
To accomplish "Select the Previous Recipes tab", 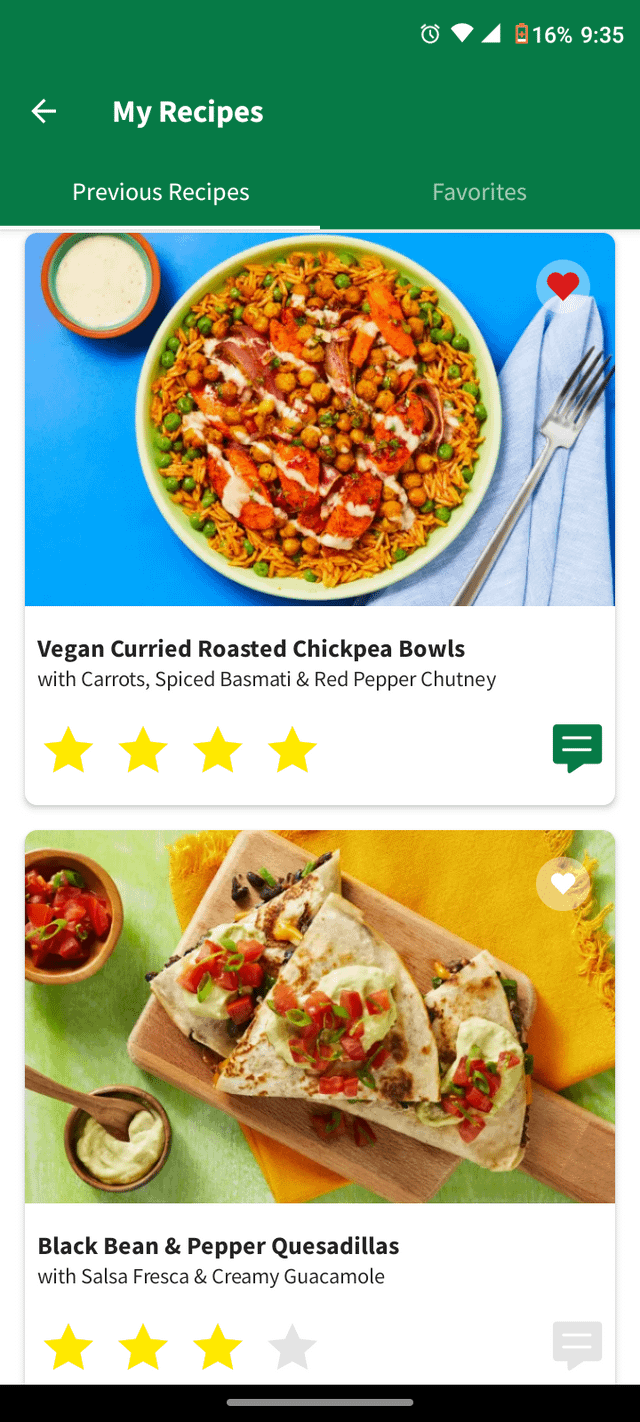I will pos(161,192).
